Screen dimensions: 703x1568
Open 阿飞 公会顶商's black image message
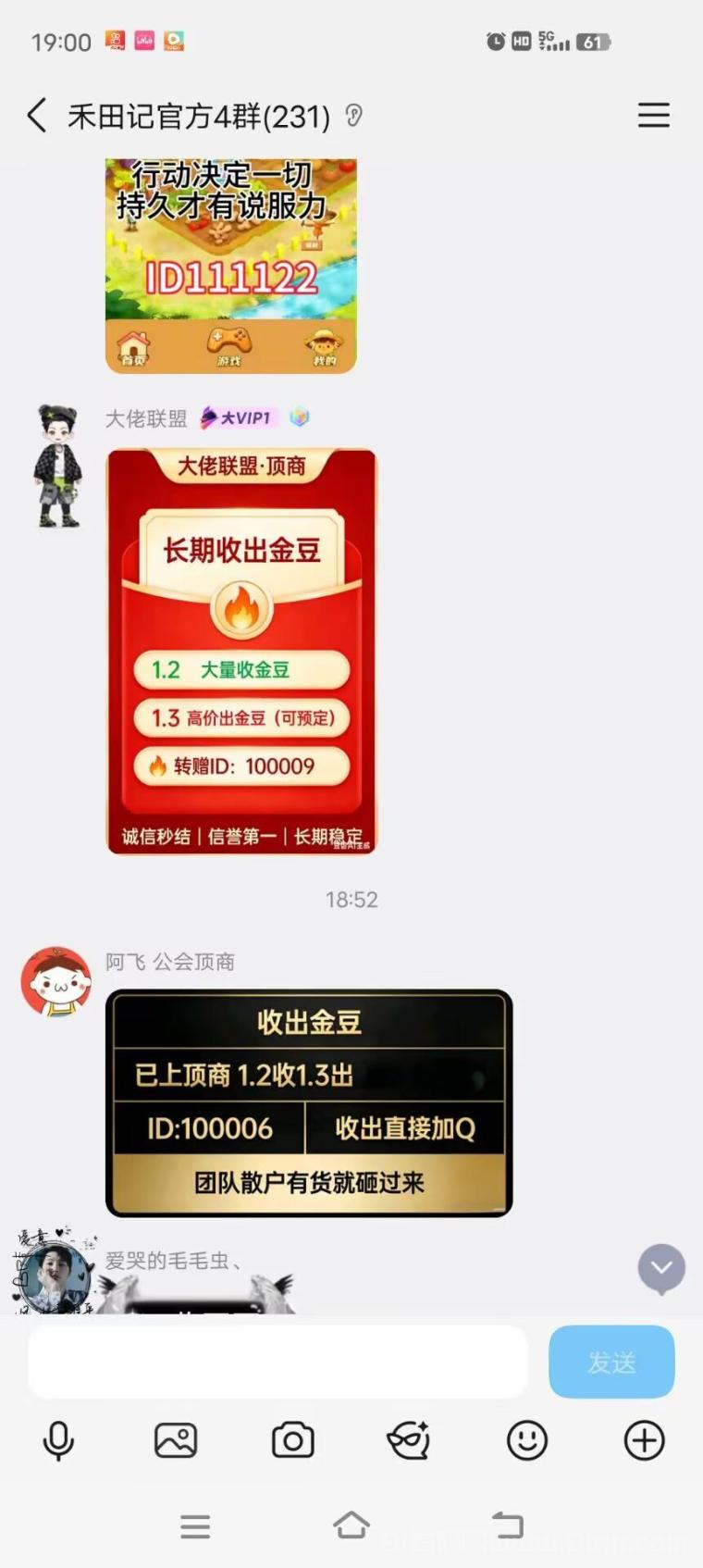[x=309, y=1102]
